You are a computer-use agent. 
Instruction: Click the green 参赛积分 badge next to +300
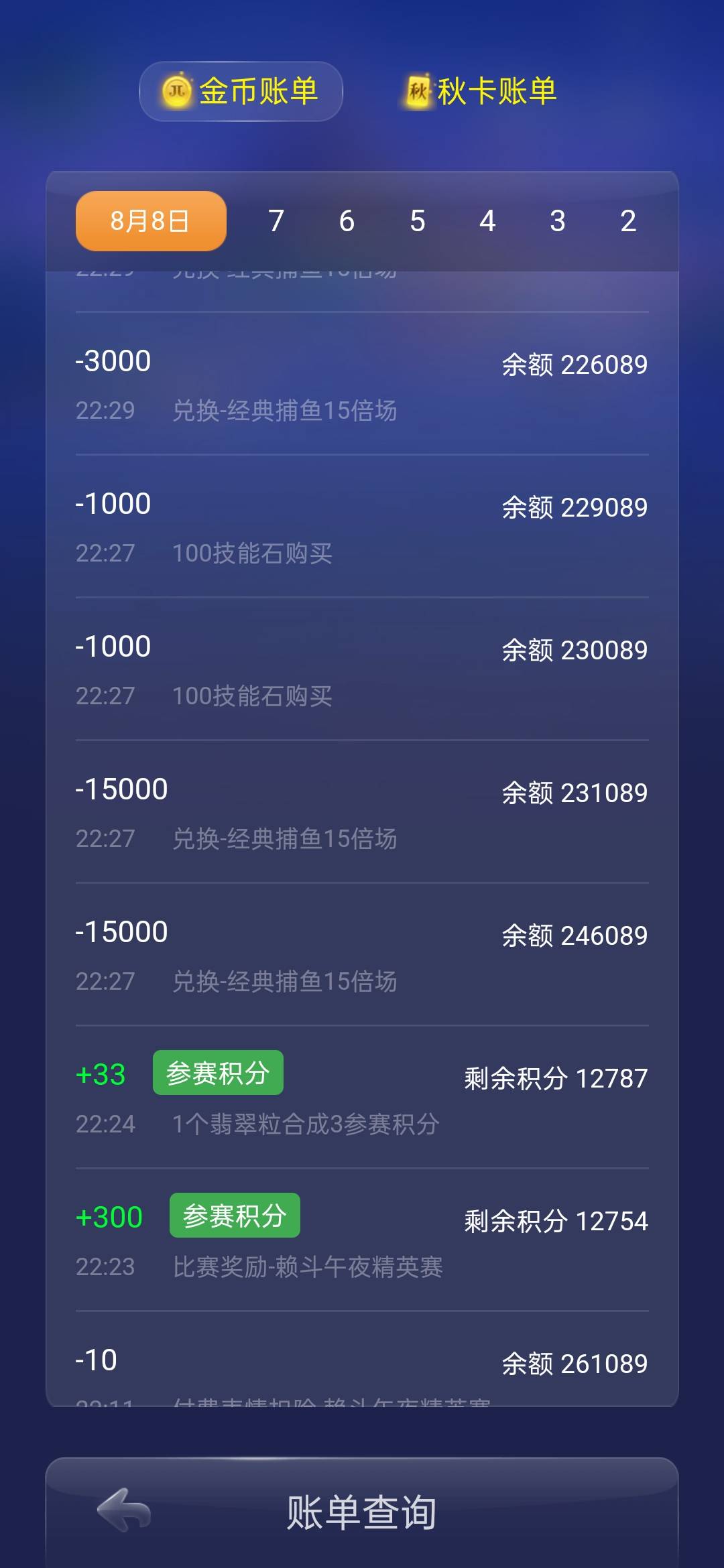pos(235,1215)
